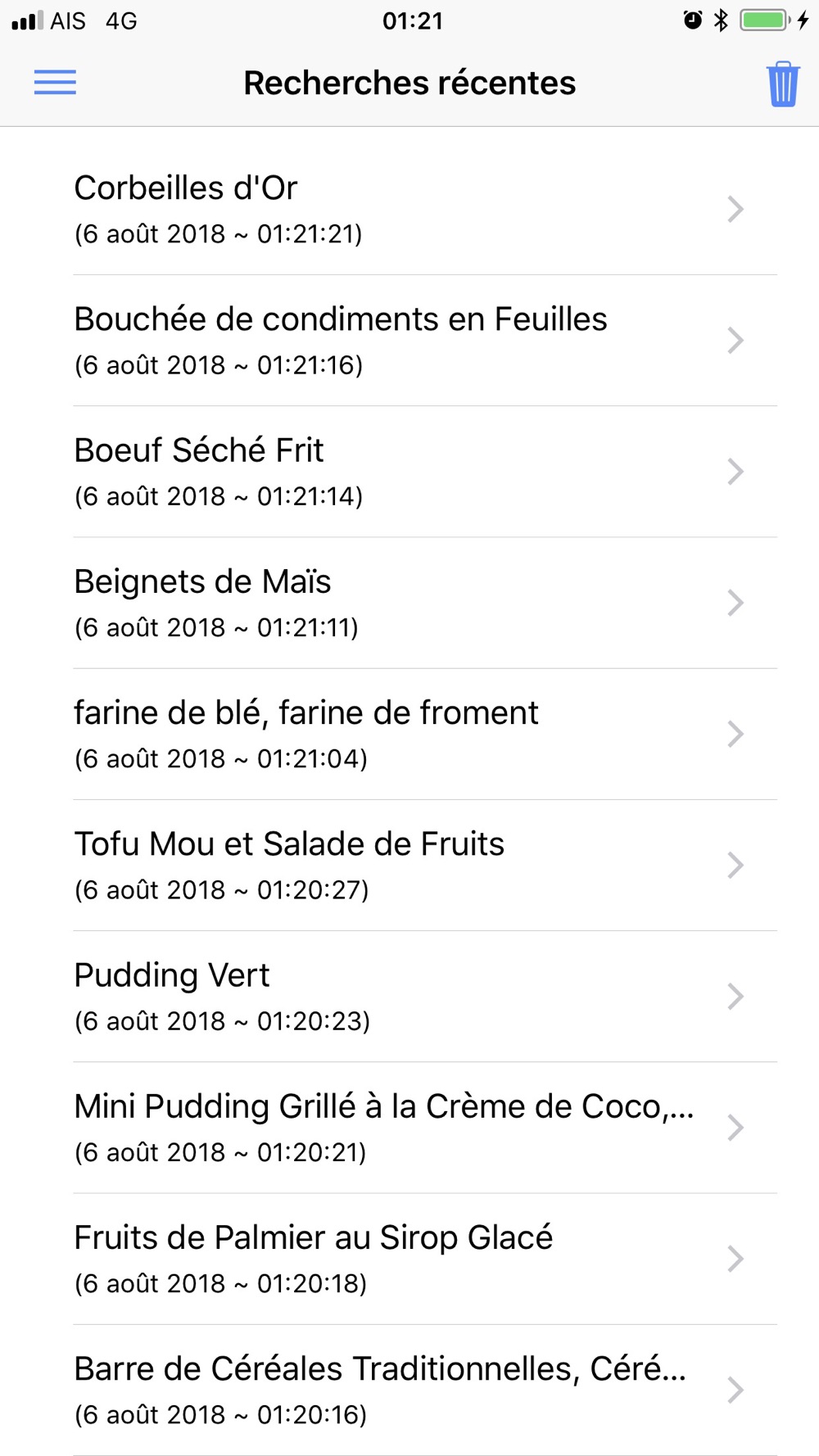Viewport: 819px width, 1456px height.
Task: Clear recent searches with trash icon
Action: 782,84
